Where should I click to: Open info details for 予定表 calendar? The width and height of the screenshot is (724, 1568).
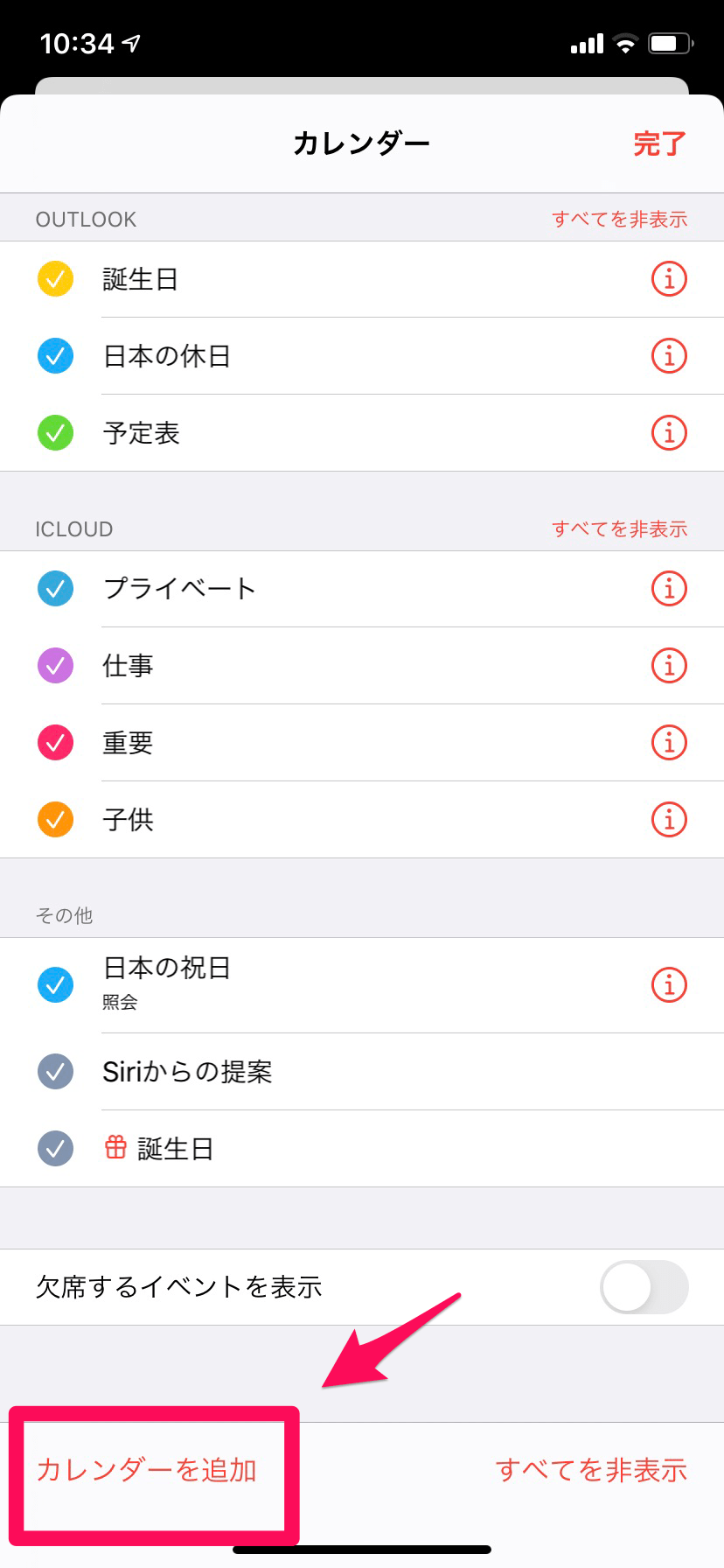(668, 432)
